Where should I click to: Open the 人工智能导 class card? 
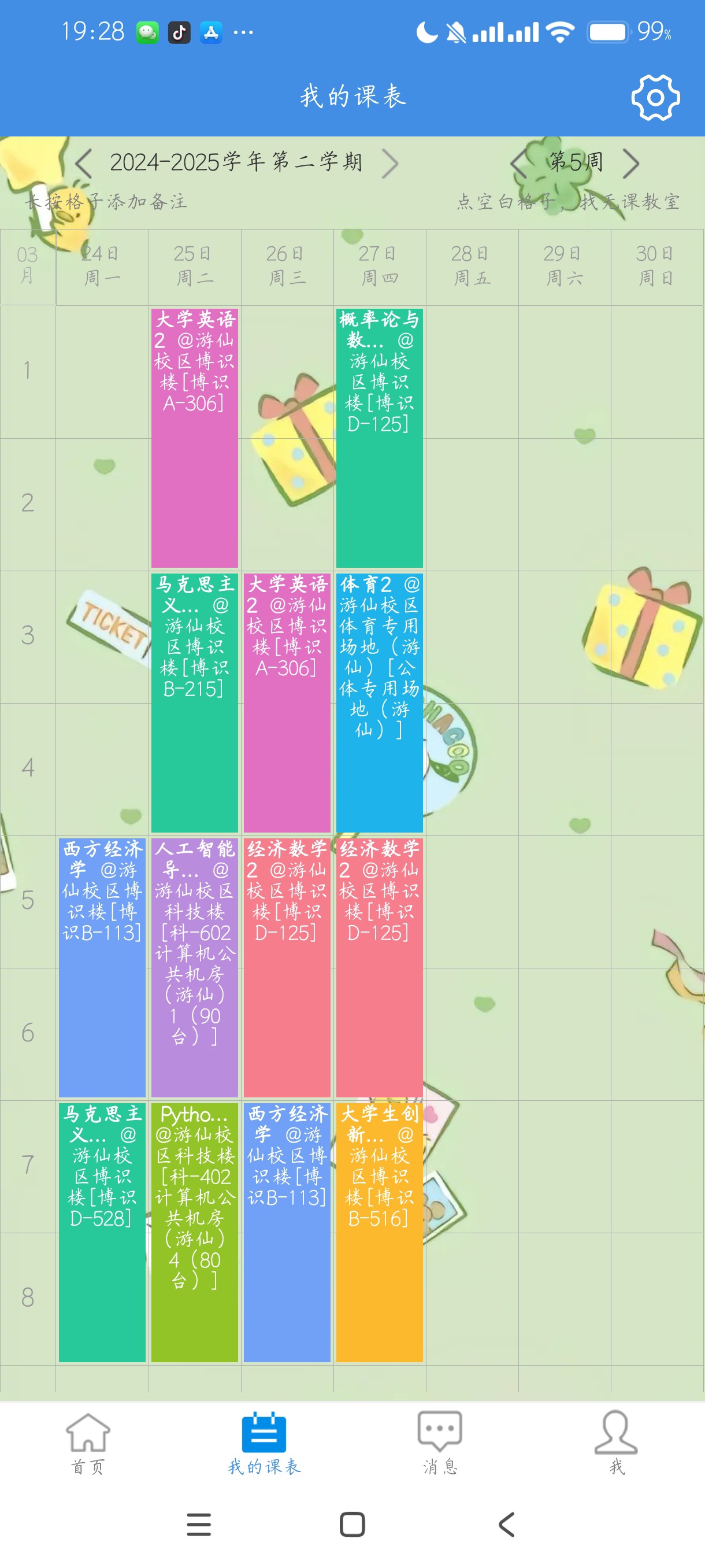tap(195, 967)
